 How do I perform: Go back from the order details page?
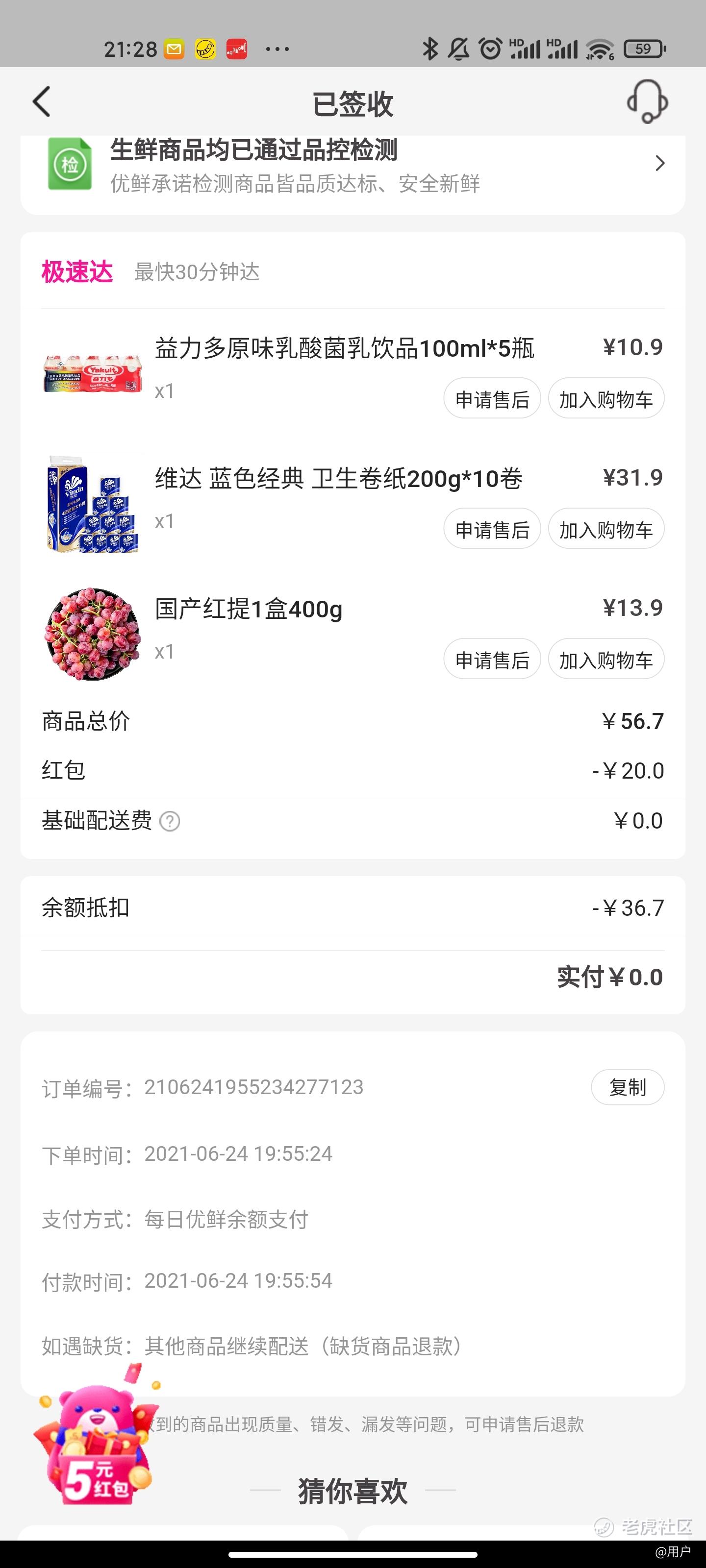(41, 101)
